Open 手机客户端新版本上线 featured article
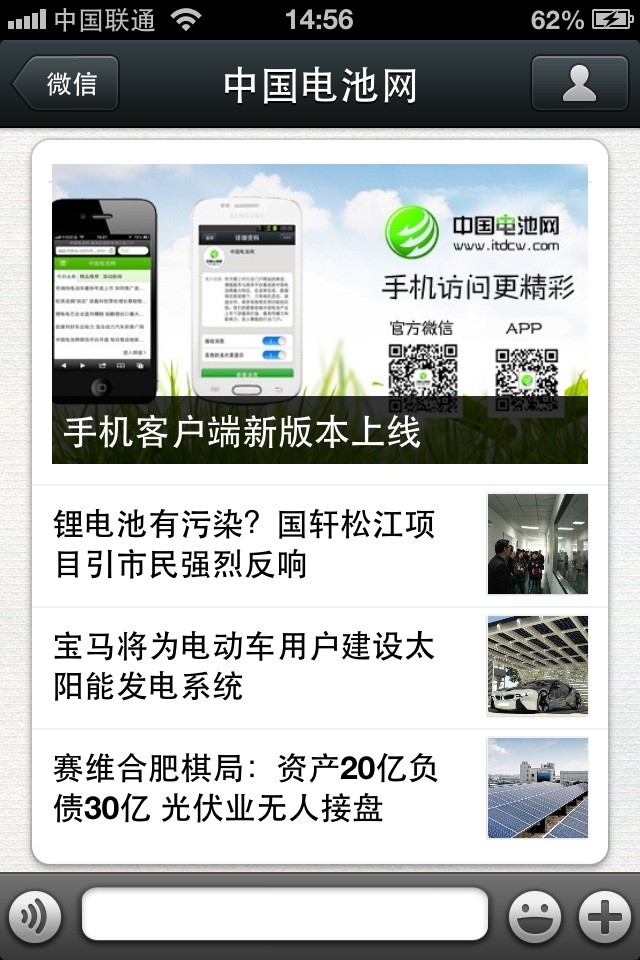 click(320, 314)
